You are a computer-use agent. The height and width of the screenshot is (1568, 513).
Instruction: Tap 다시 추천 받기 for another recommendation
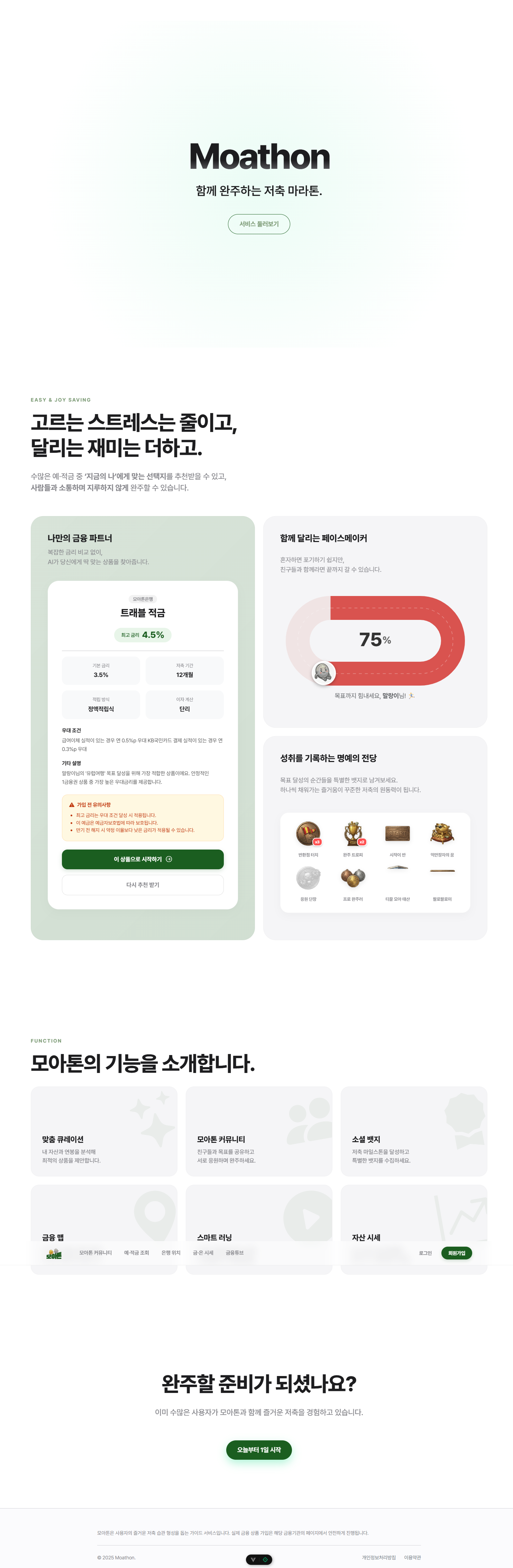(x=143, y=884)
